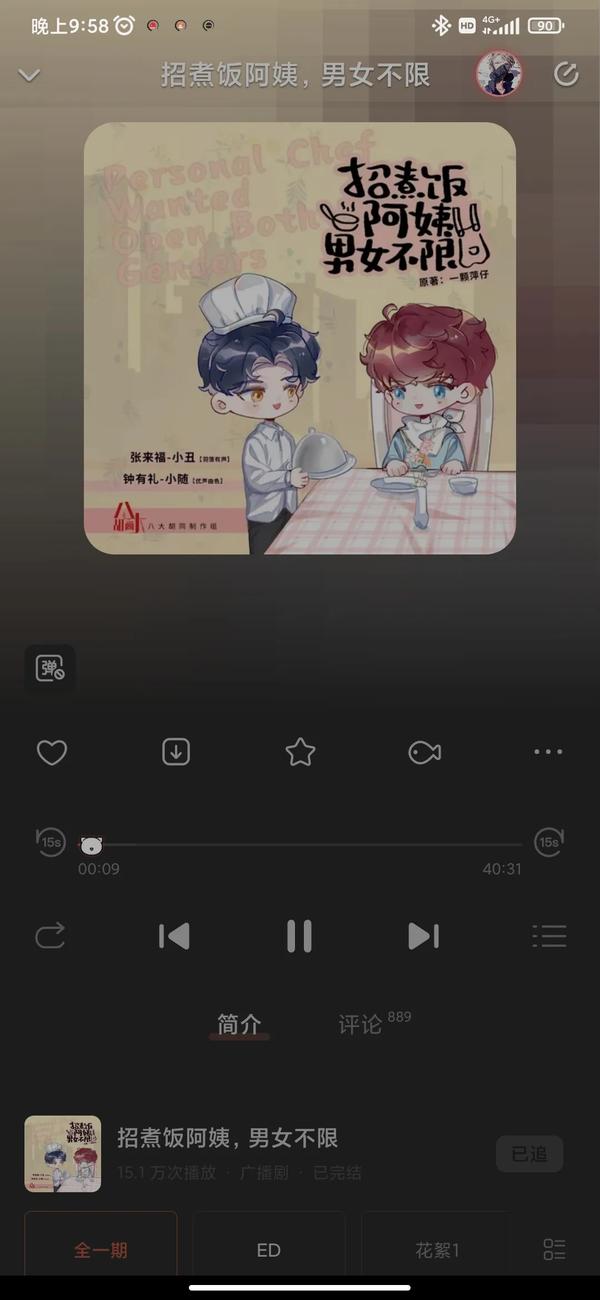The width and height of the screenshot is (600, 1300).
Task: Open the playlist queue
Action: [x=549, y=936]
